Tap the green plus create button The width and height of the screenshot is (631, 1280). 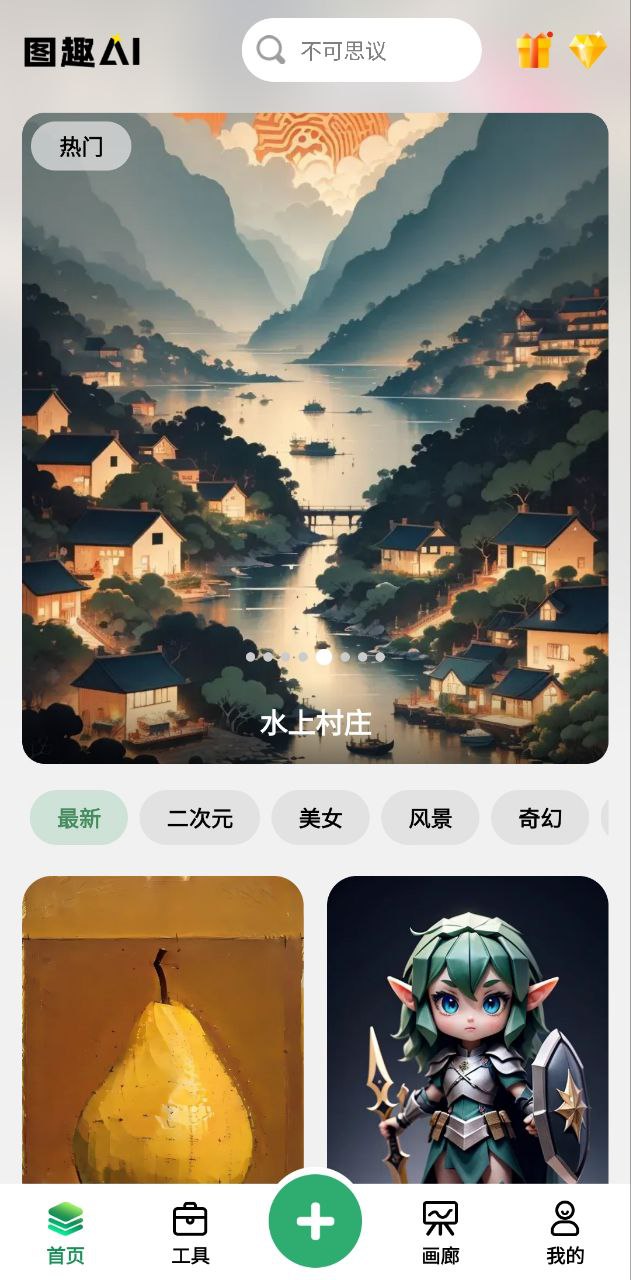point(315,1221)
